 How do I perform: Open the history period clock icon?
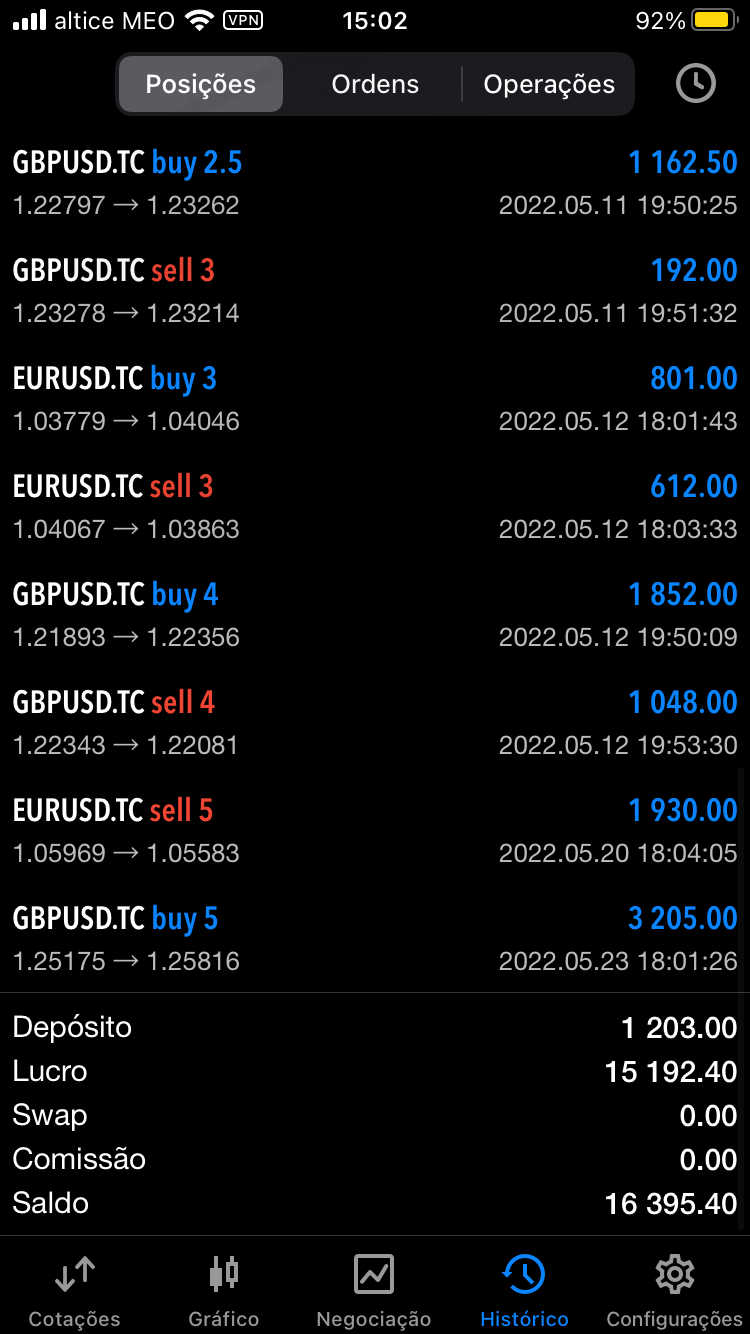point(696,84)
